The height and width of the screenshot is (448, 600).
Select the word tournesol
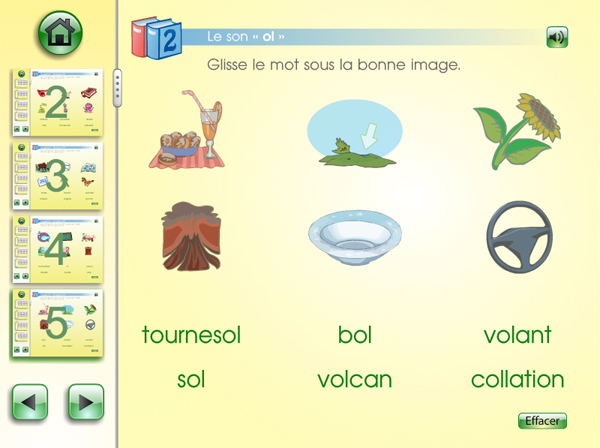tap(191, 335)
